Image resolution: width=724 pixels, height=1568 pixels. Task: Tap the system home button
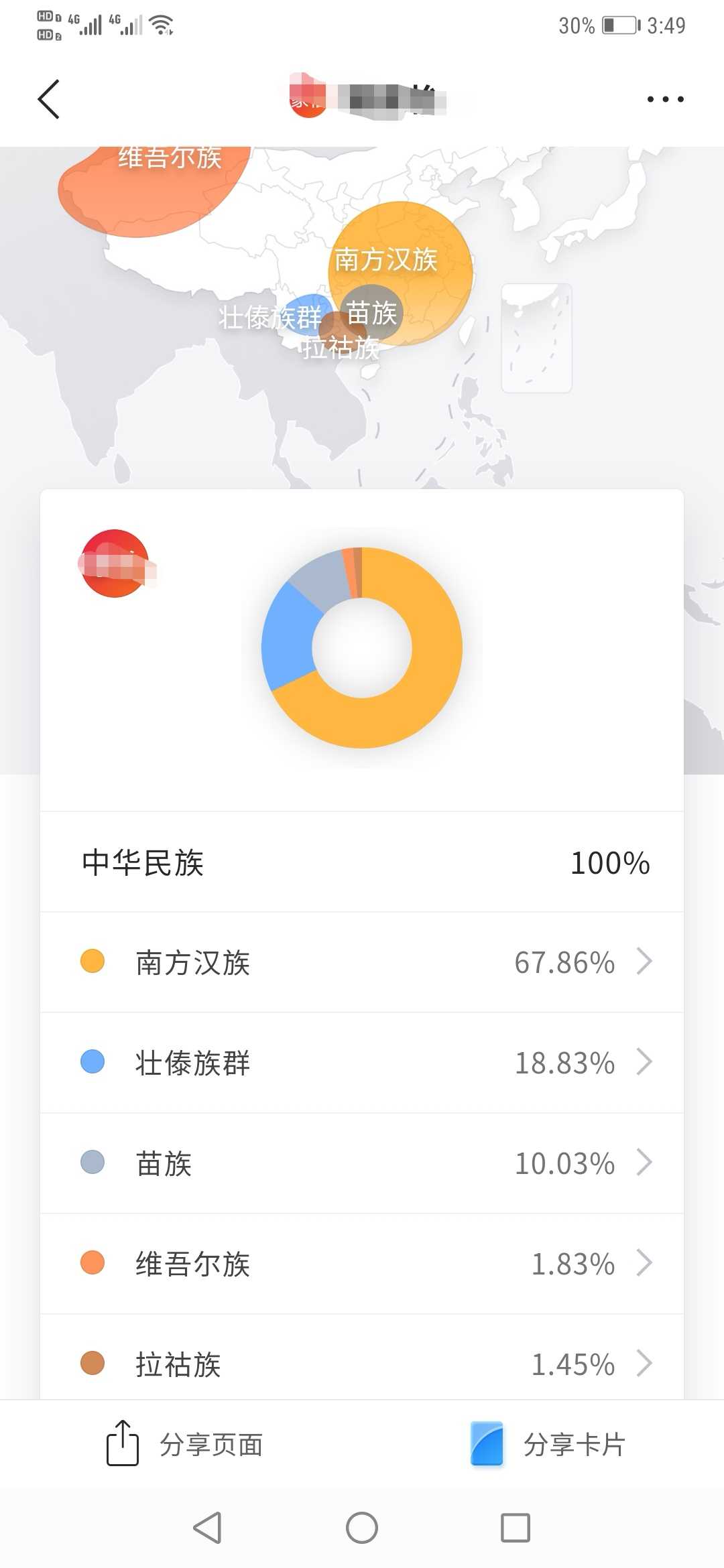[362, 1528]
